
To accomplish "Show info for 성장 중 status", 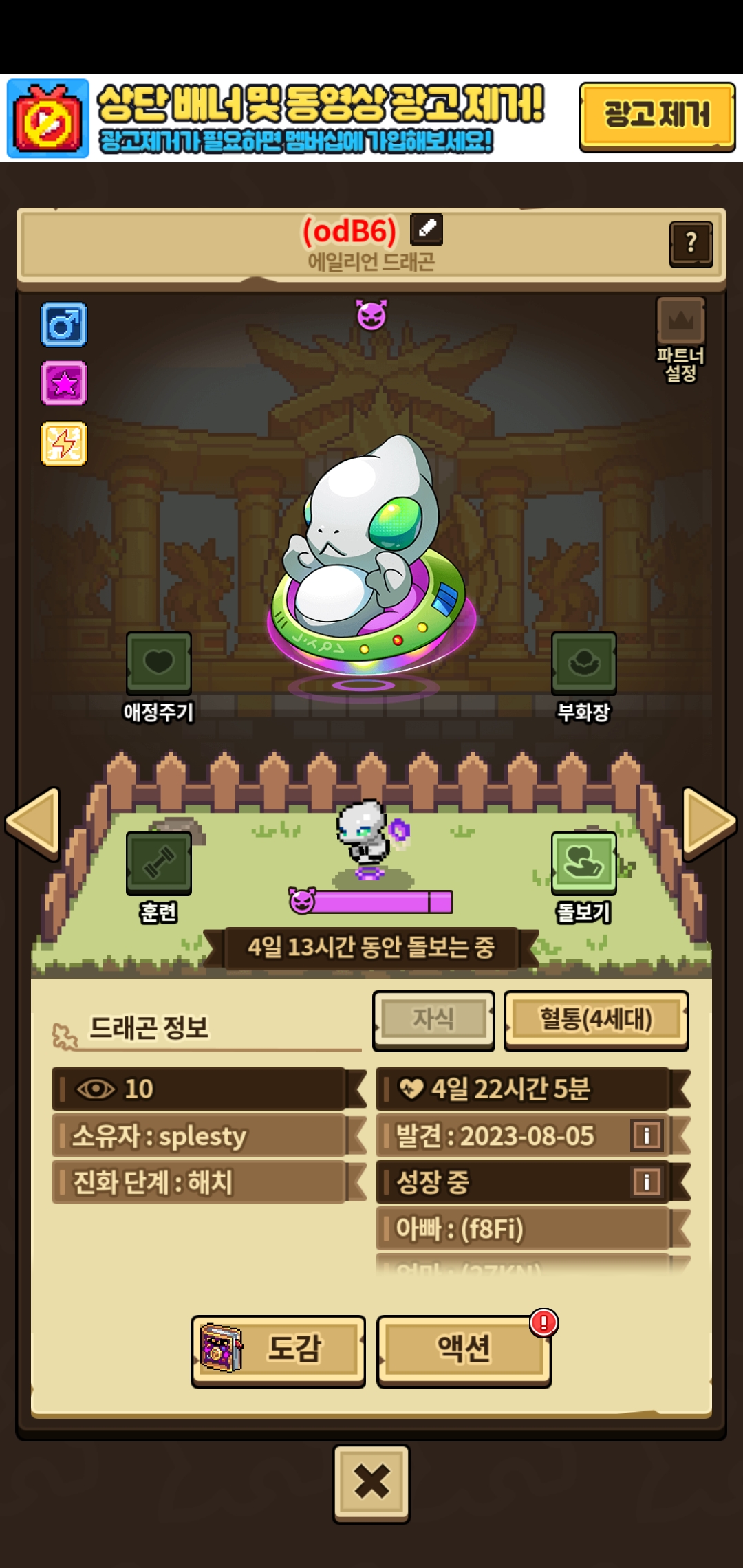I will pos(647,1182).
